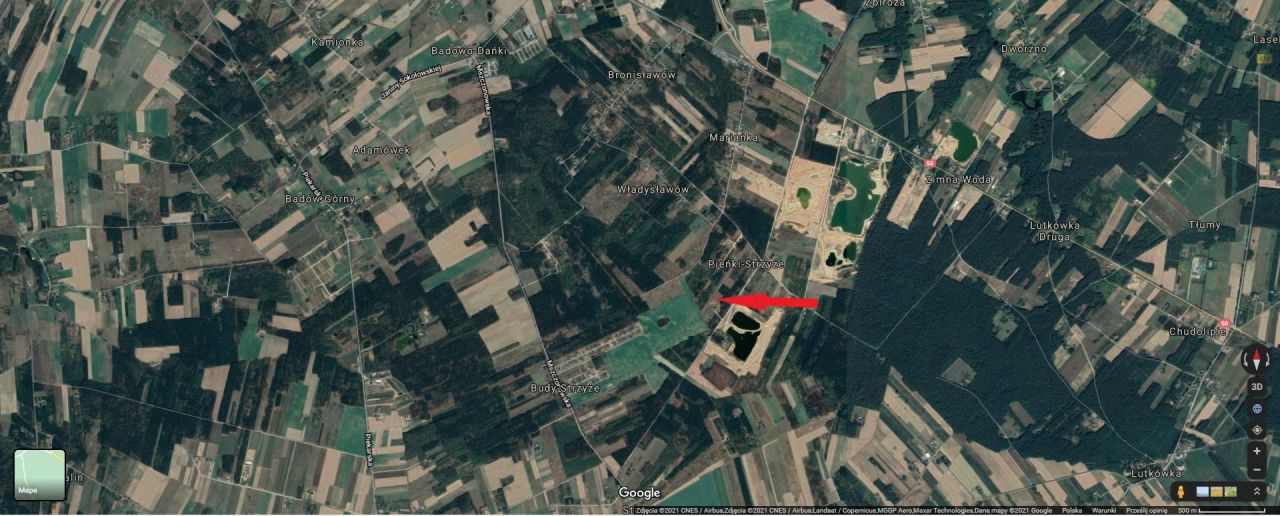This screenshot has height=516, width=1280.
Task: Show my current location
Action: click(x=1257, y=430)
